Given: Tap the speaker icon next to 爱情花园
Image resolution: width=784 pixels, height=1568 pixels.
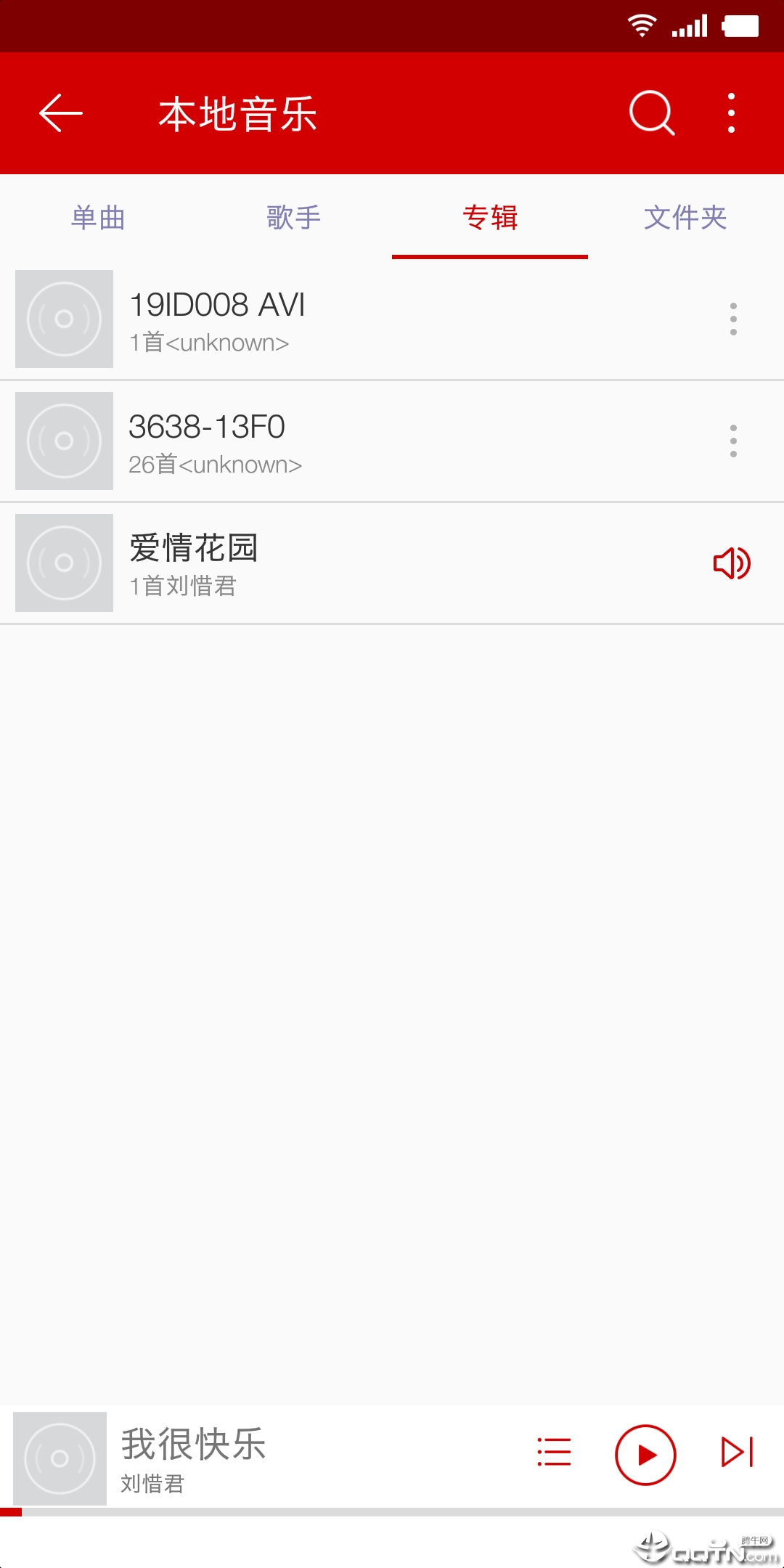Looking at the screenshot, I should point(732,563).
